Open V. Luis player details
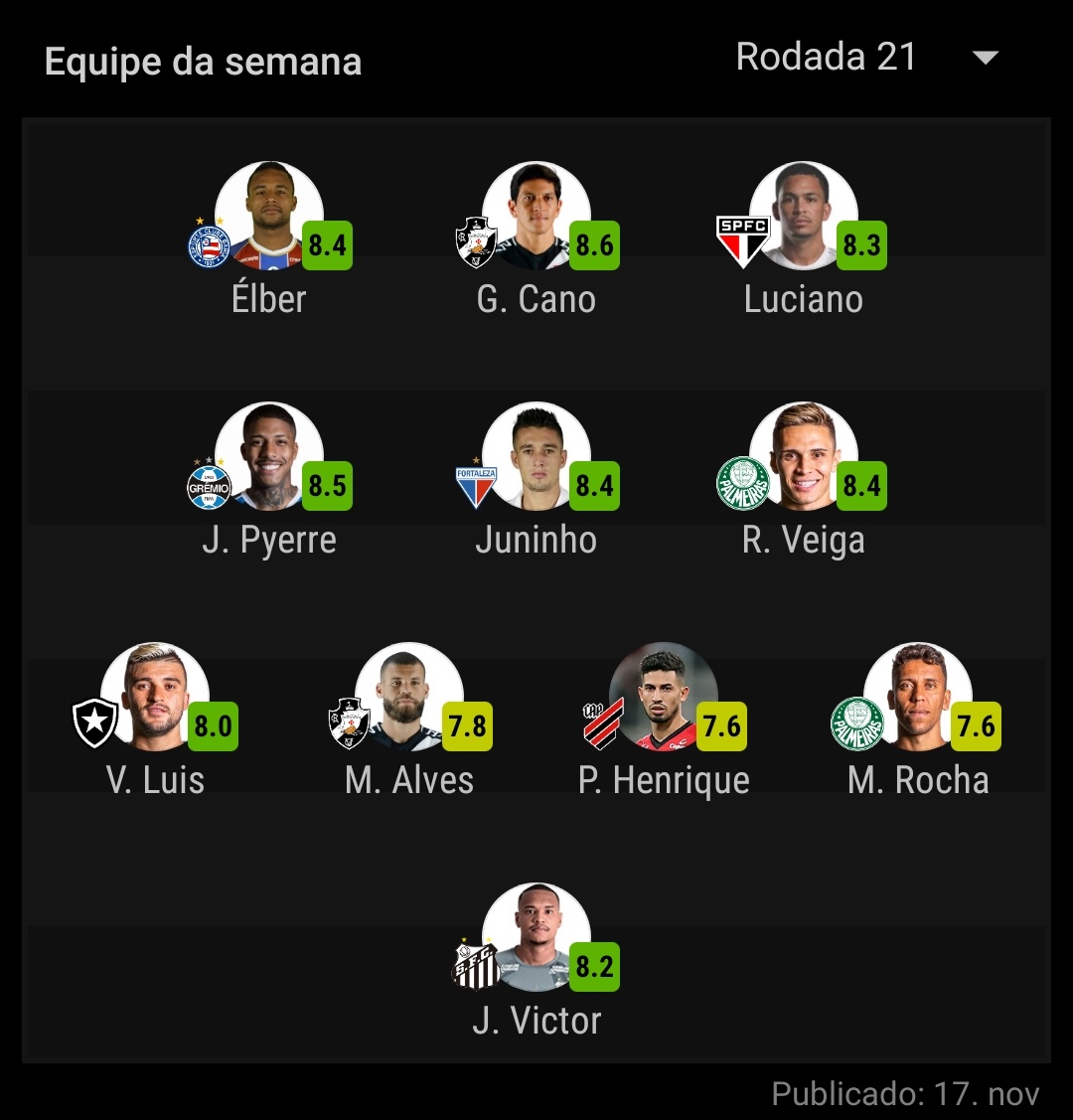 coord(155,697)
